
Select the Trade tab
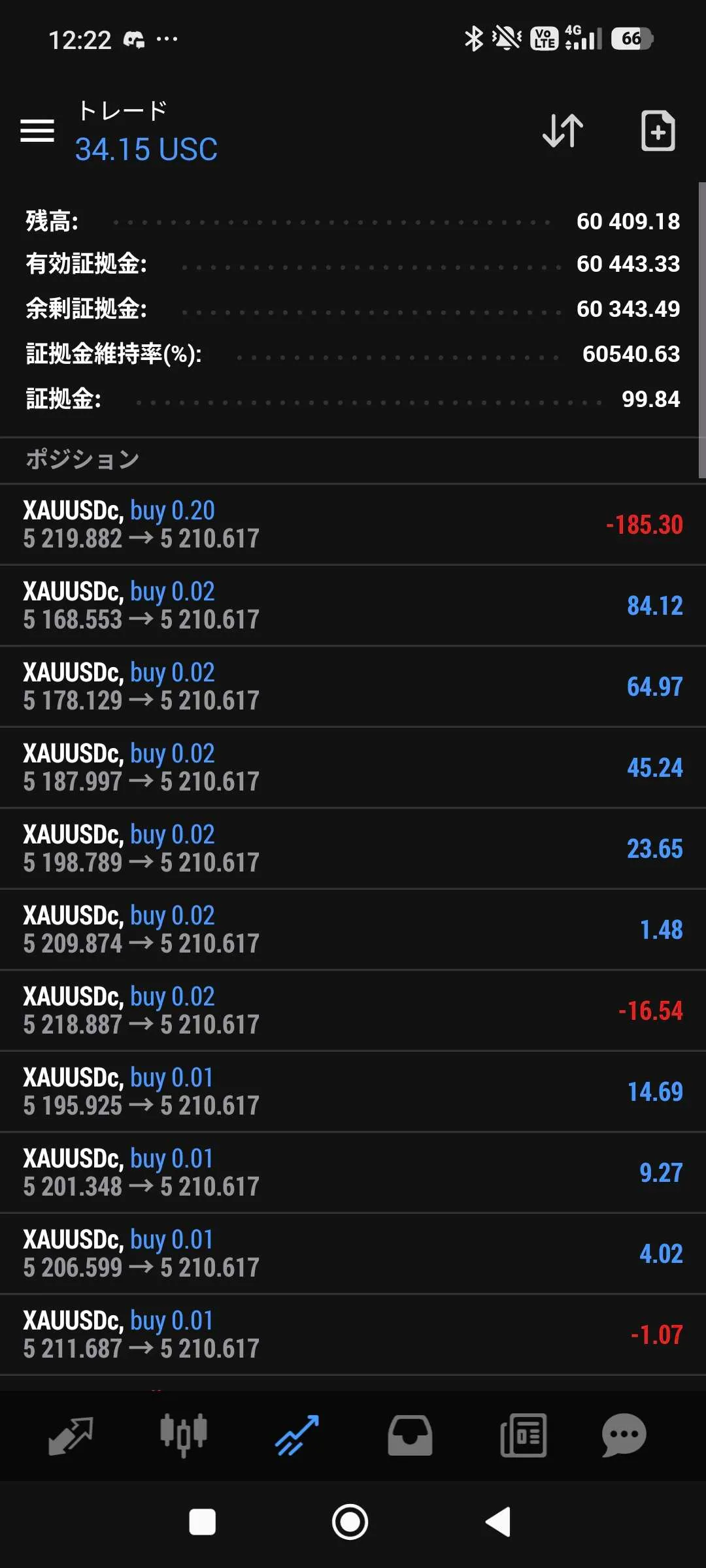(x=297, y=1435)
